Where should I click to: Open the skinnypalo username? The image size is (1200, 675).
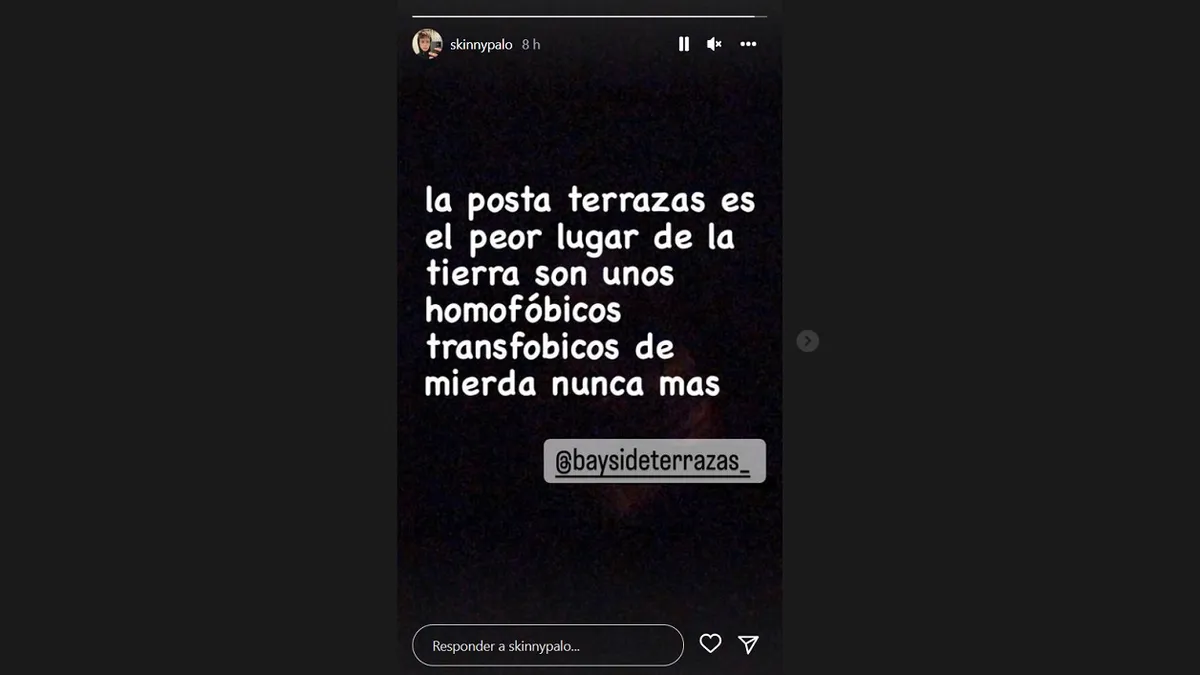[x=482, y=44]
